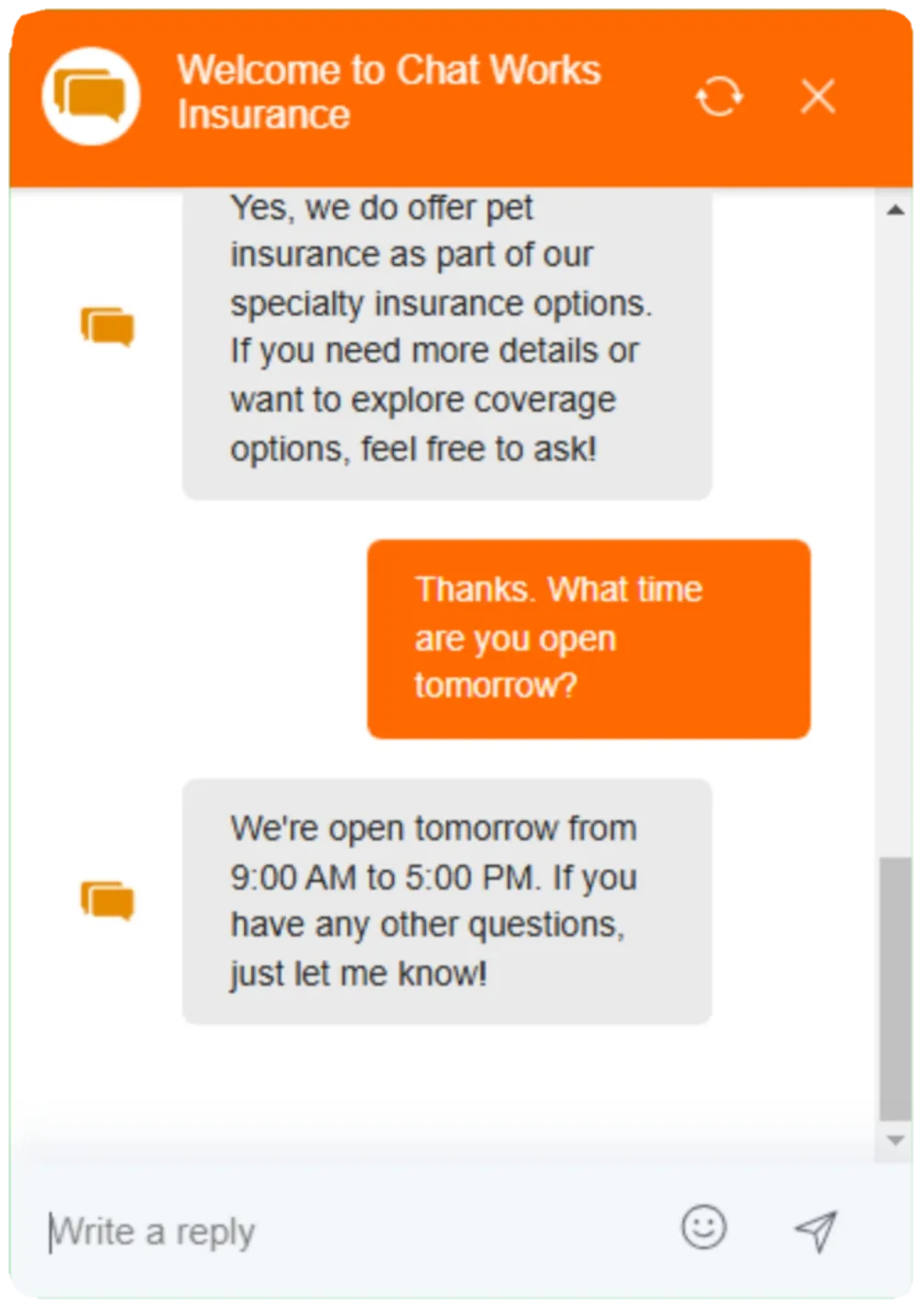The height and width of the screenshot is (1306, 924).
Task: Focus the Write a reply field
Action: (348, 1233)
